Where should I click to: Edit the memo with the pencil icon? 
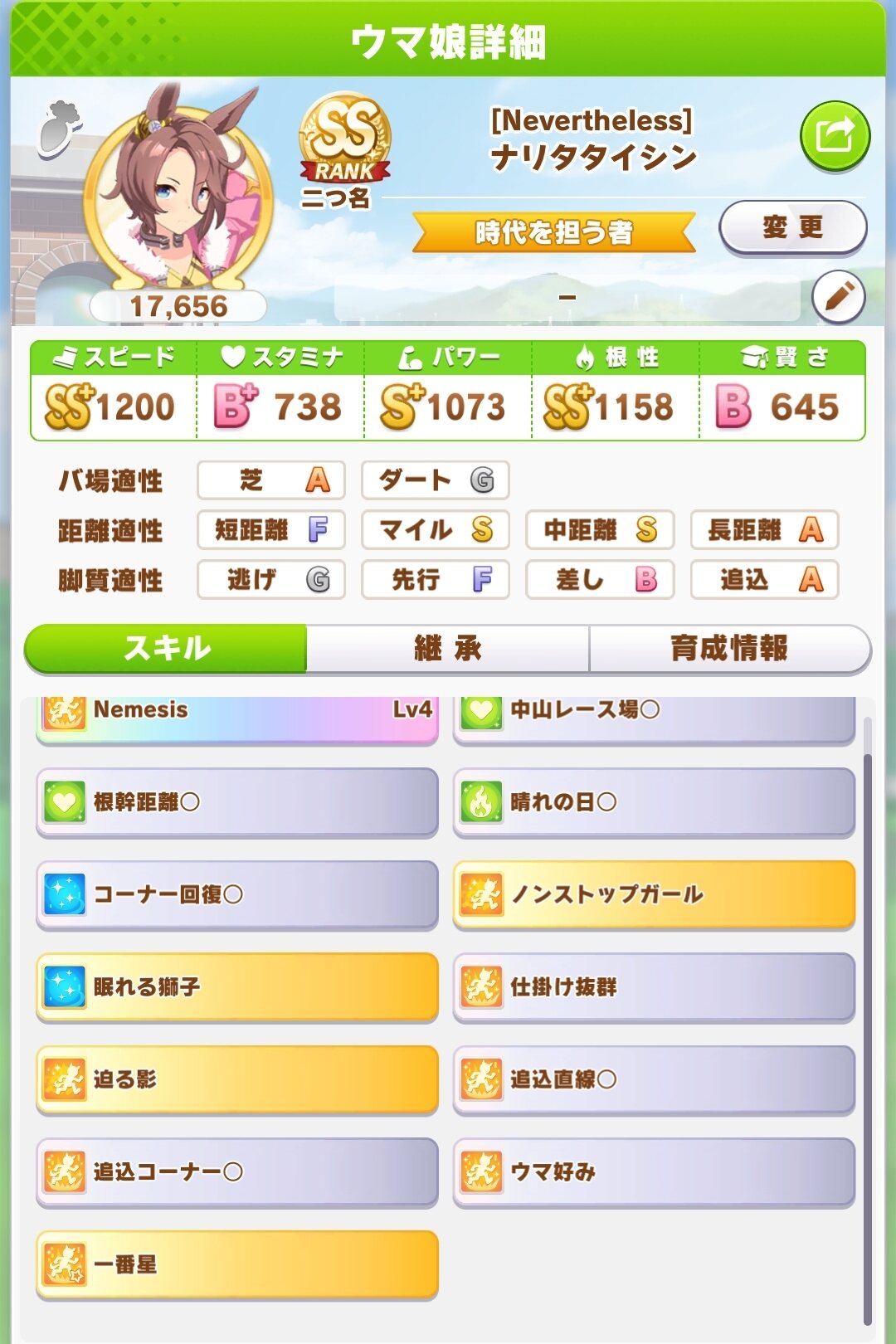tap(838, 296)
